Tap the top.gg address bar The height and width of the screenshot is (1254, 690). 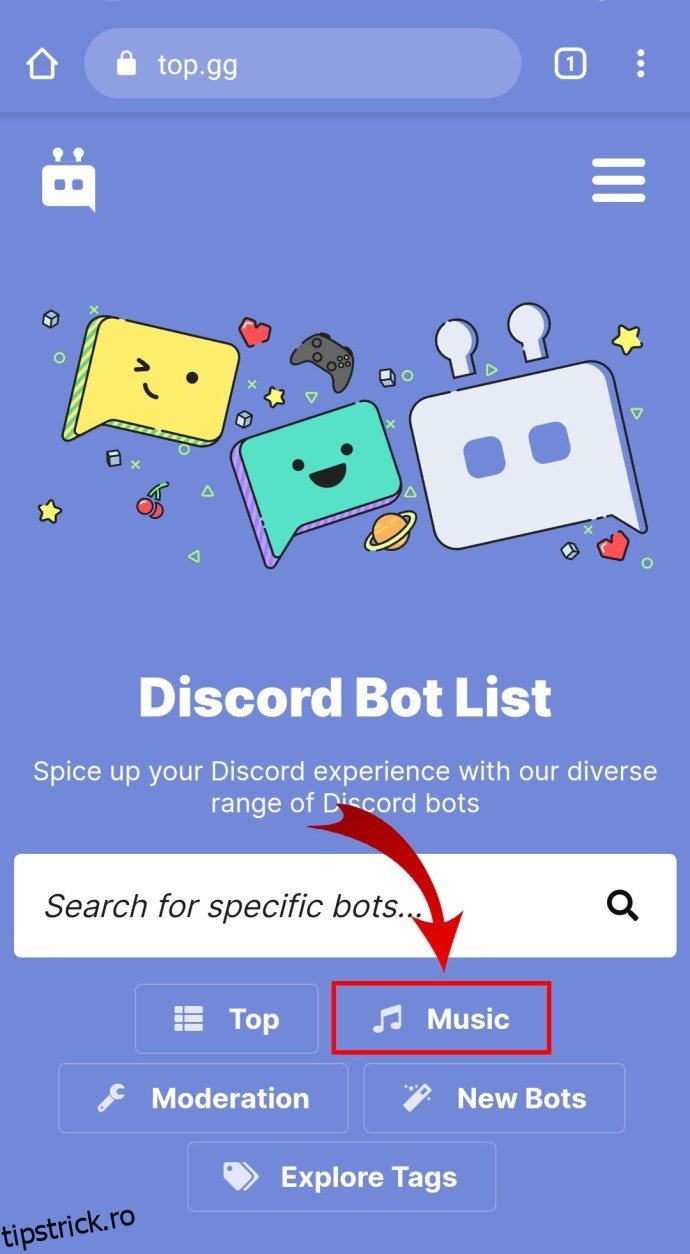click(302, 65)
